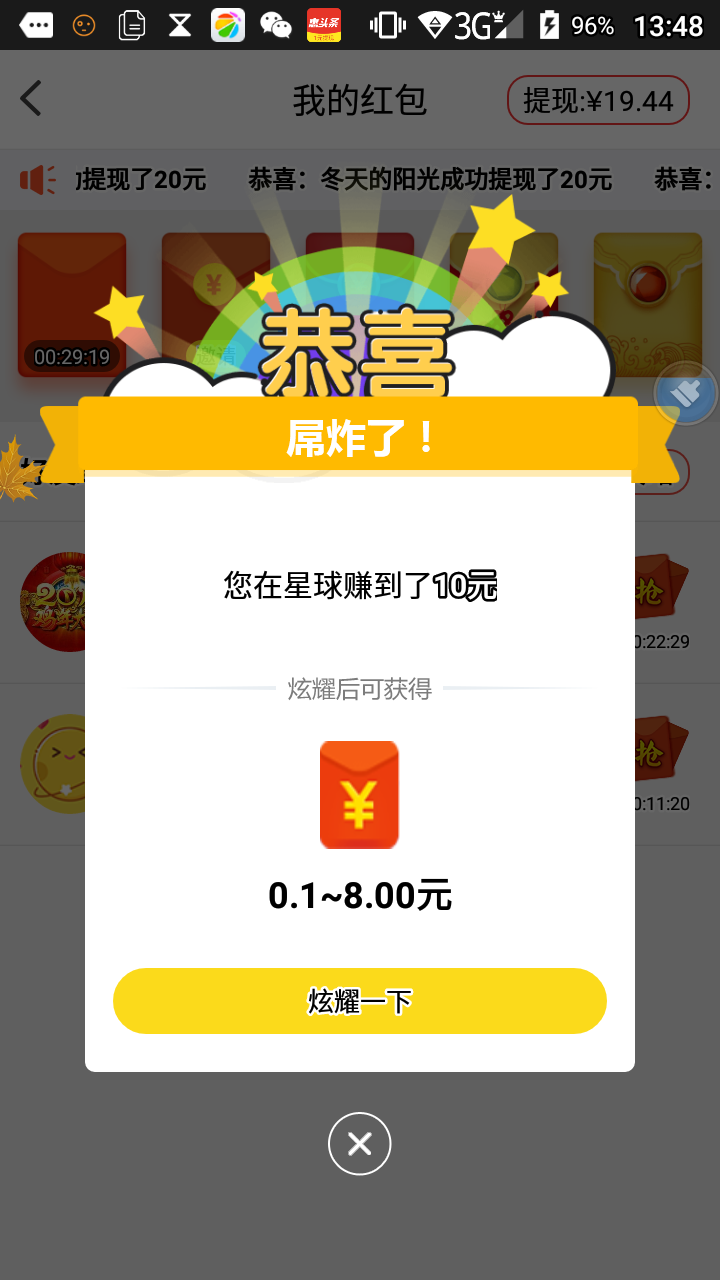Close the congratulations dialog
Image resolution: width=720 pixels, height=1280 pixels.
(359, 1143)
